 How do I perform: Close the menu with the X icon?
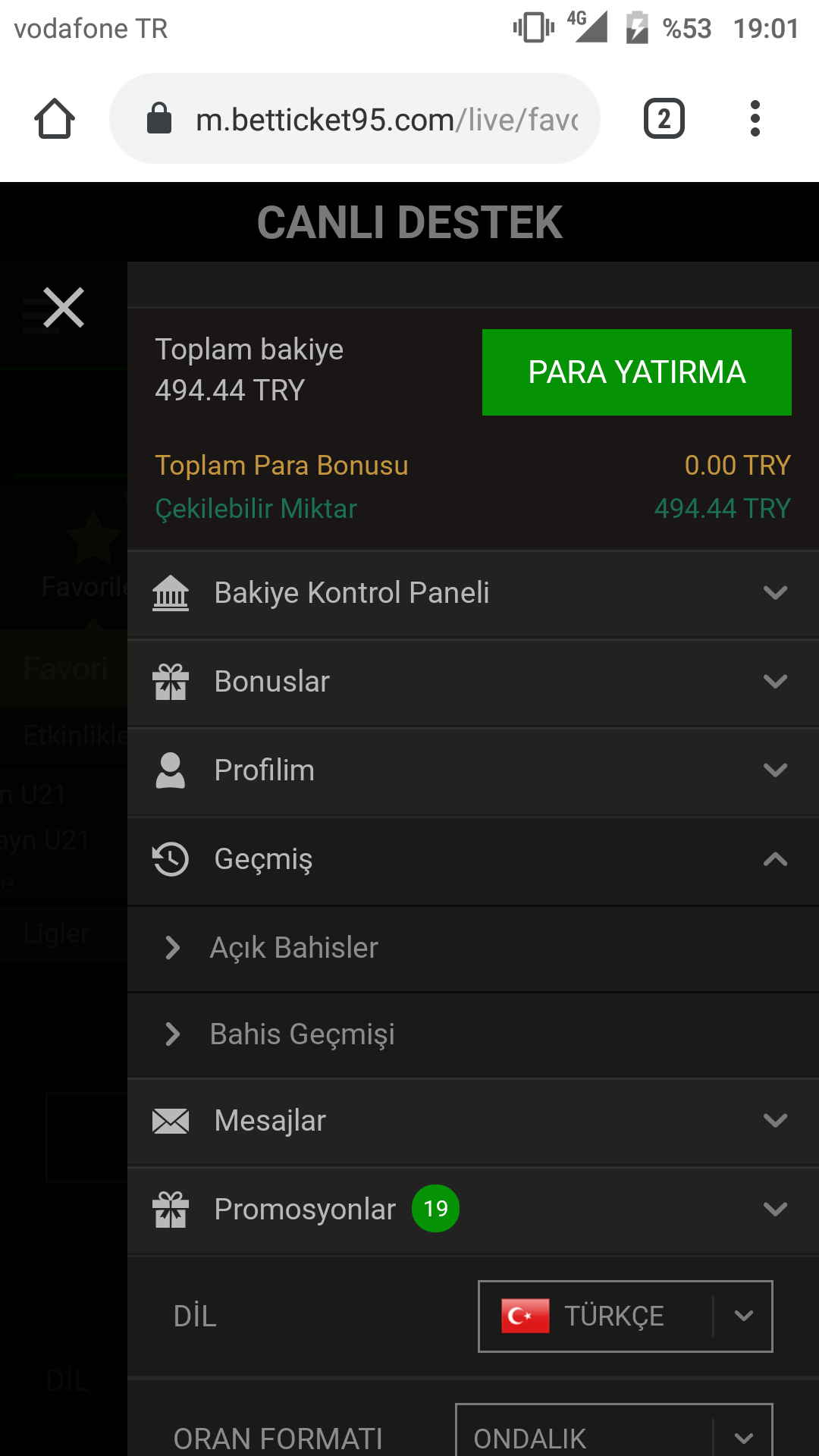pyautogui.click(x=62, y=306)
